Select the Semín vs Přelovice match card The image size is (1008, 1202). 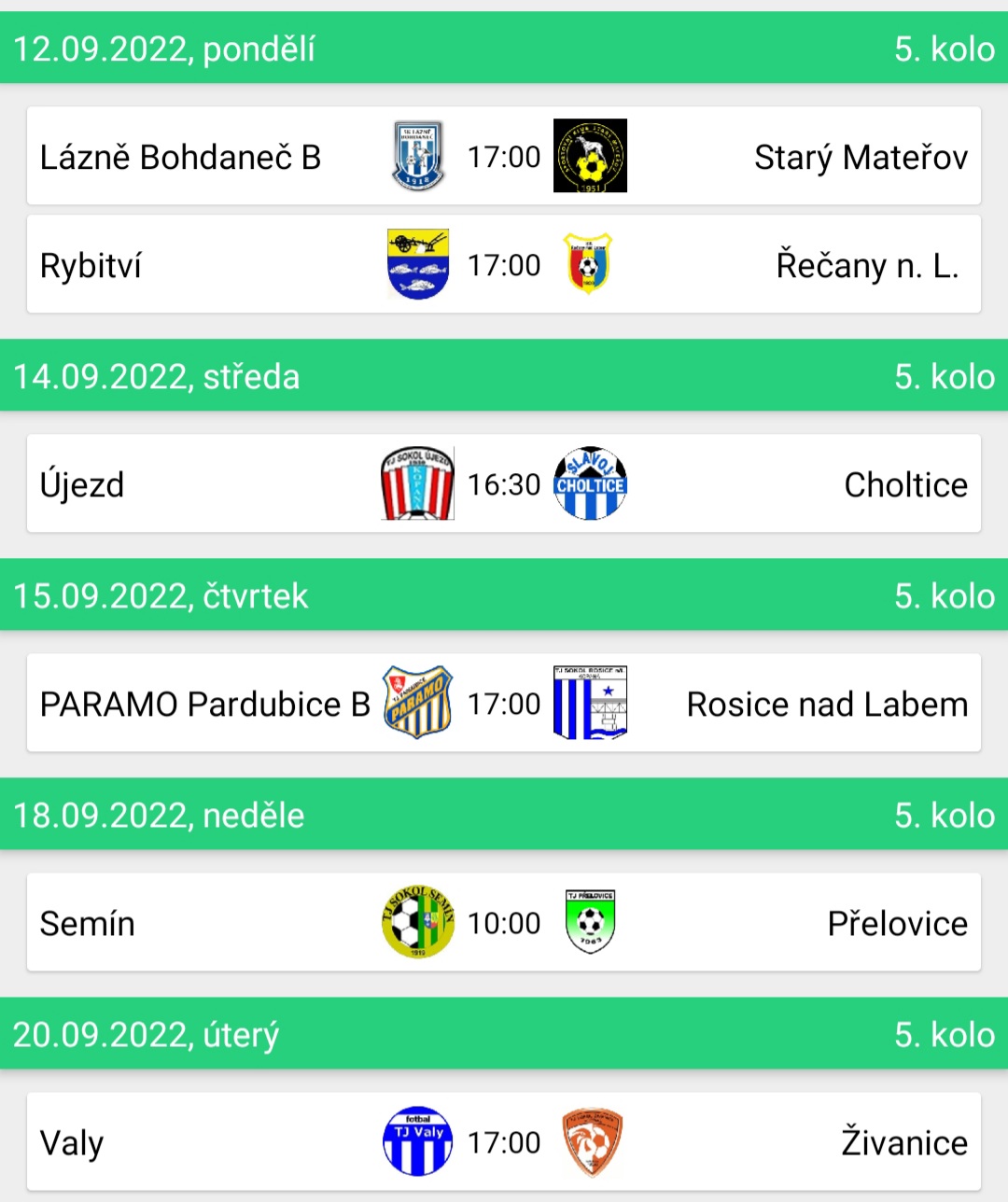504,923
